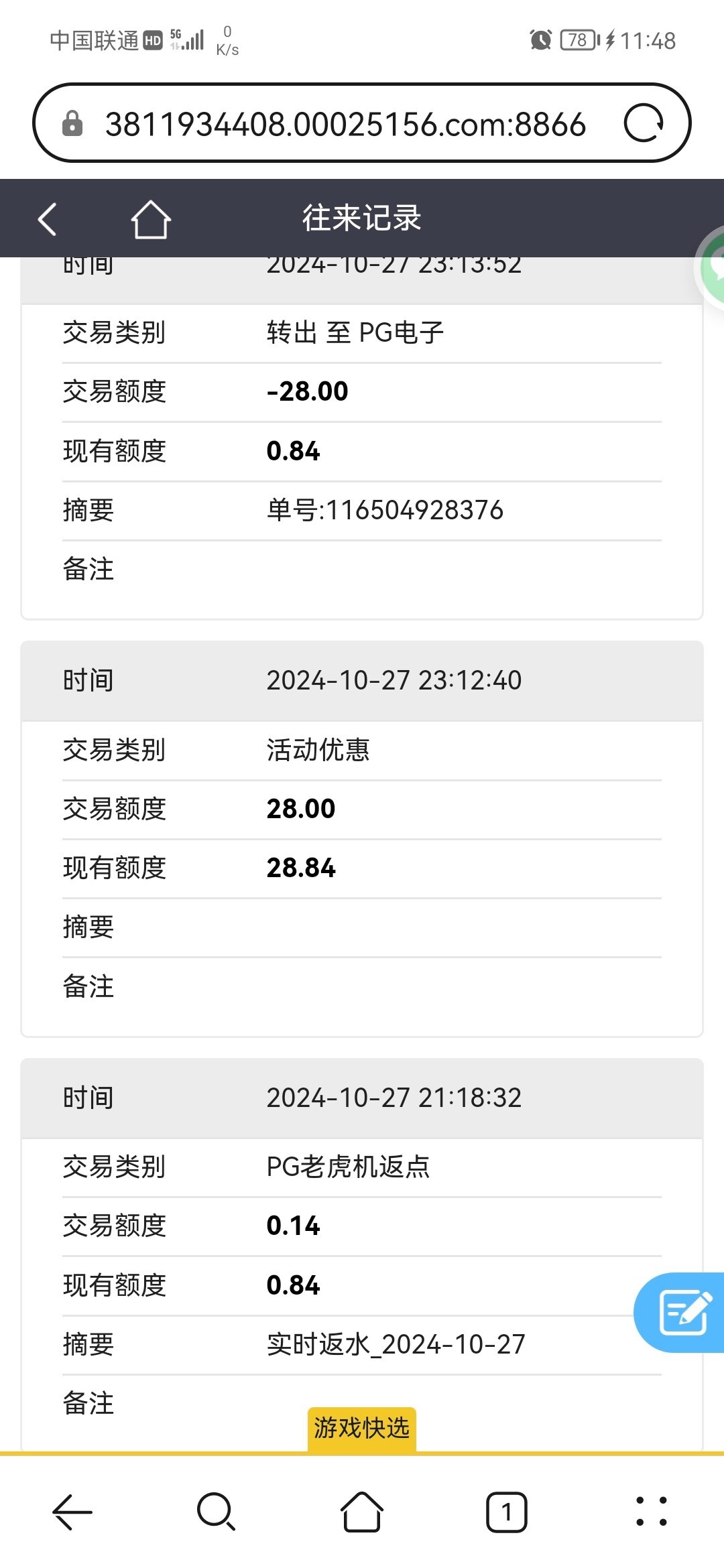Open the browser four-dot menu
The height and width of the screenshot is (1568, 724).
[x=652, y=1512]
